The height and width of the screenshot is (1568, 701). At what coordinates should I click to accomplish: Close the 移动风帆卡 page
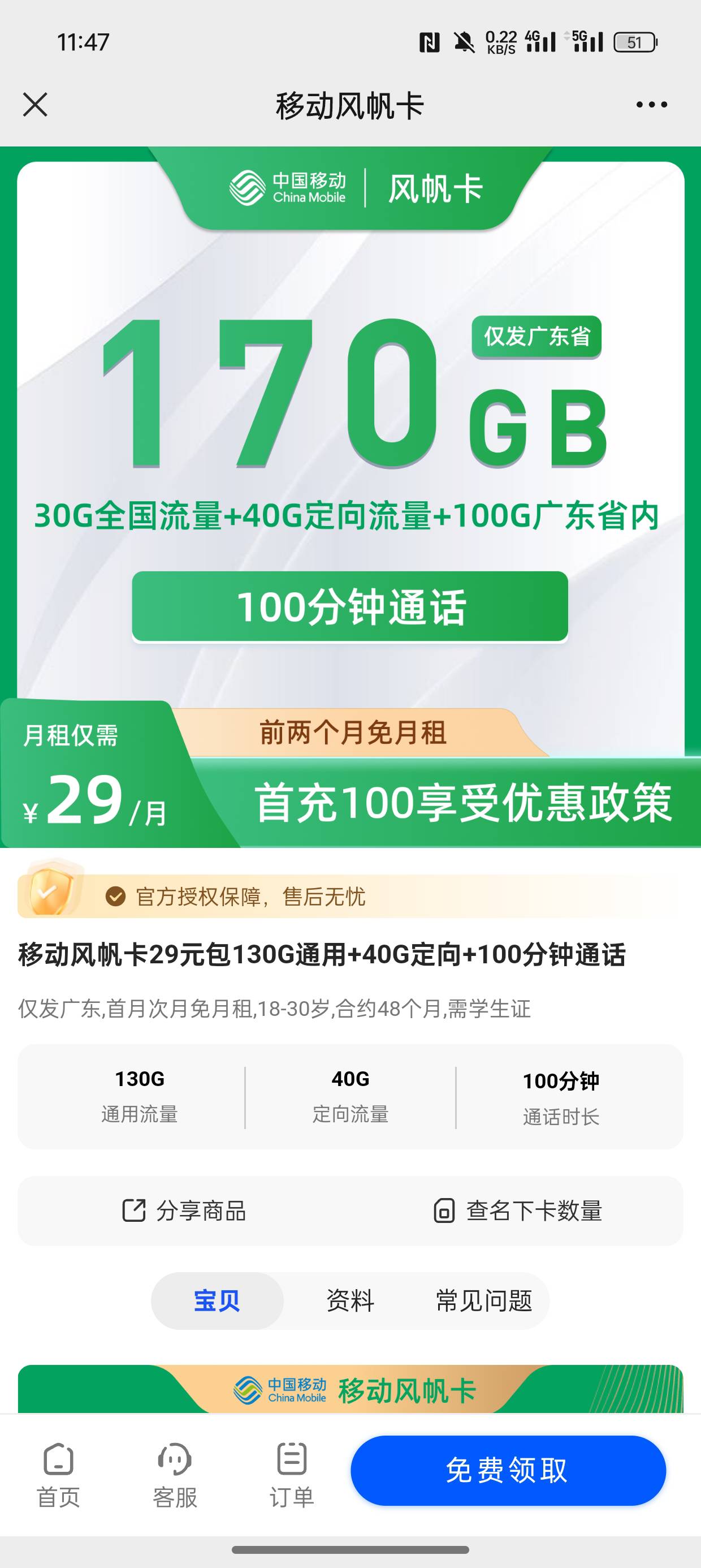pos(35,105)
